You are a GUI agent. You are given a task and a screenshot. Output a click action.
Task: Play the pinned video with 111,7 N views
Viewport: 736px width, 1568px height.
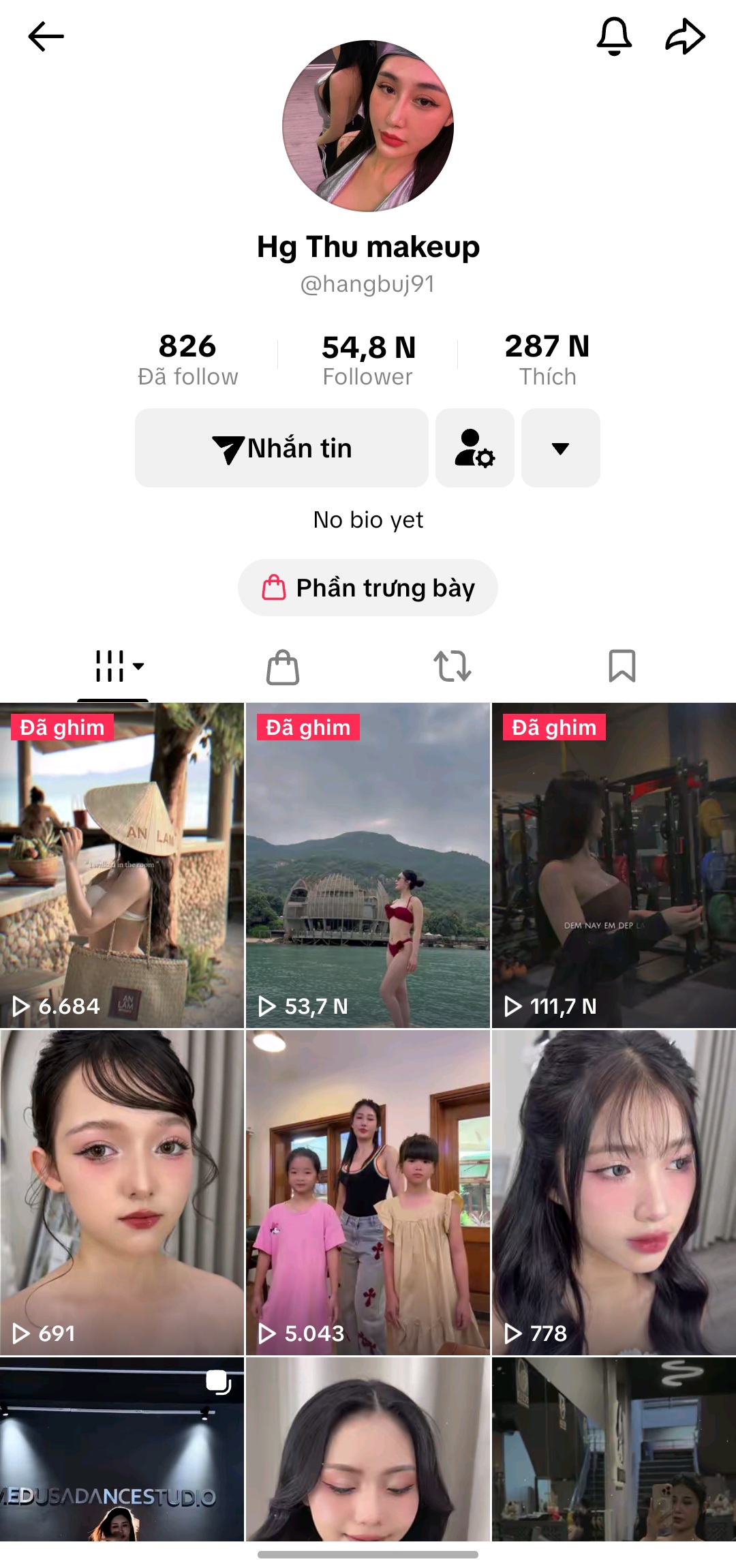click(614, 865)
